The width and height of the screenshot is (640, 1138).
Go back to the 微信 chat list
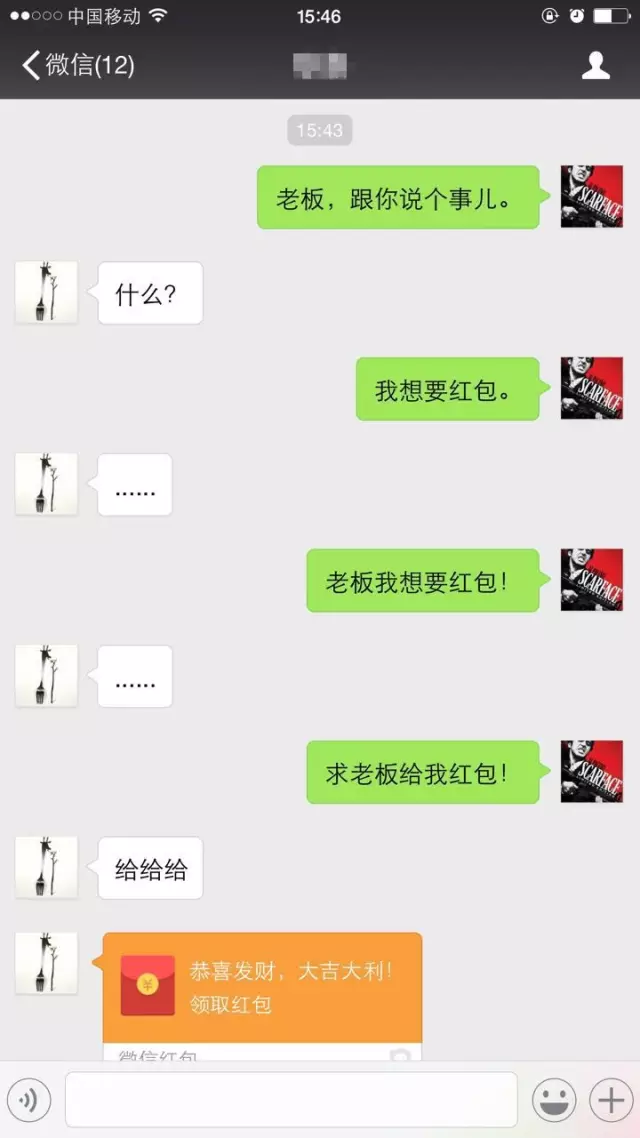tap(78, 65)
